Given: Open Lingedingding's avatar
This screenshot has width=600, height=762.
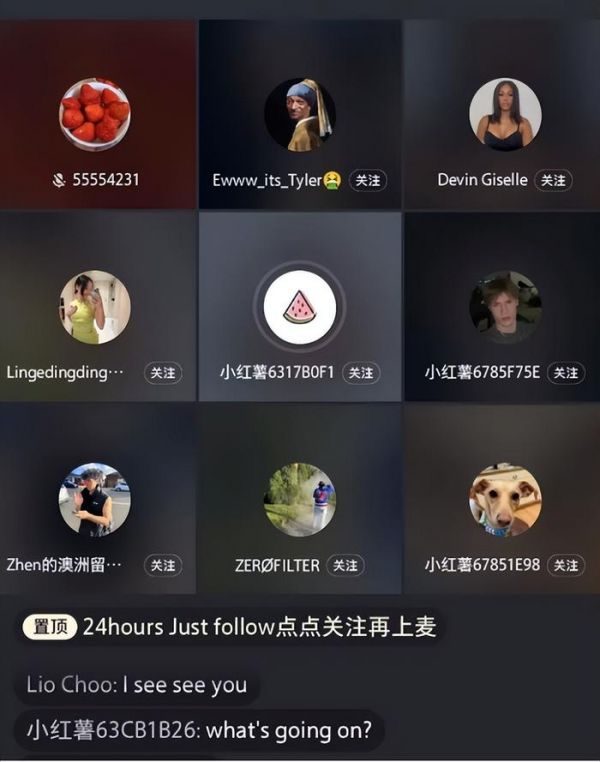Looking at the screenshot, I should (x=95, y=307).
